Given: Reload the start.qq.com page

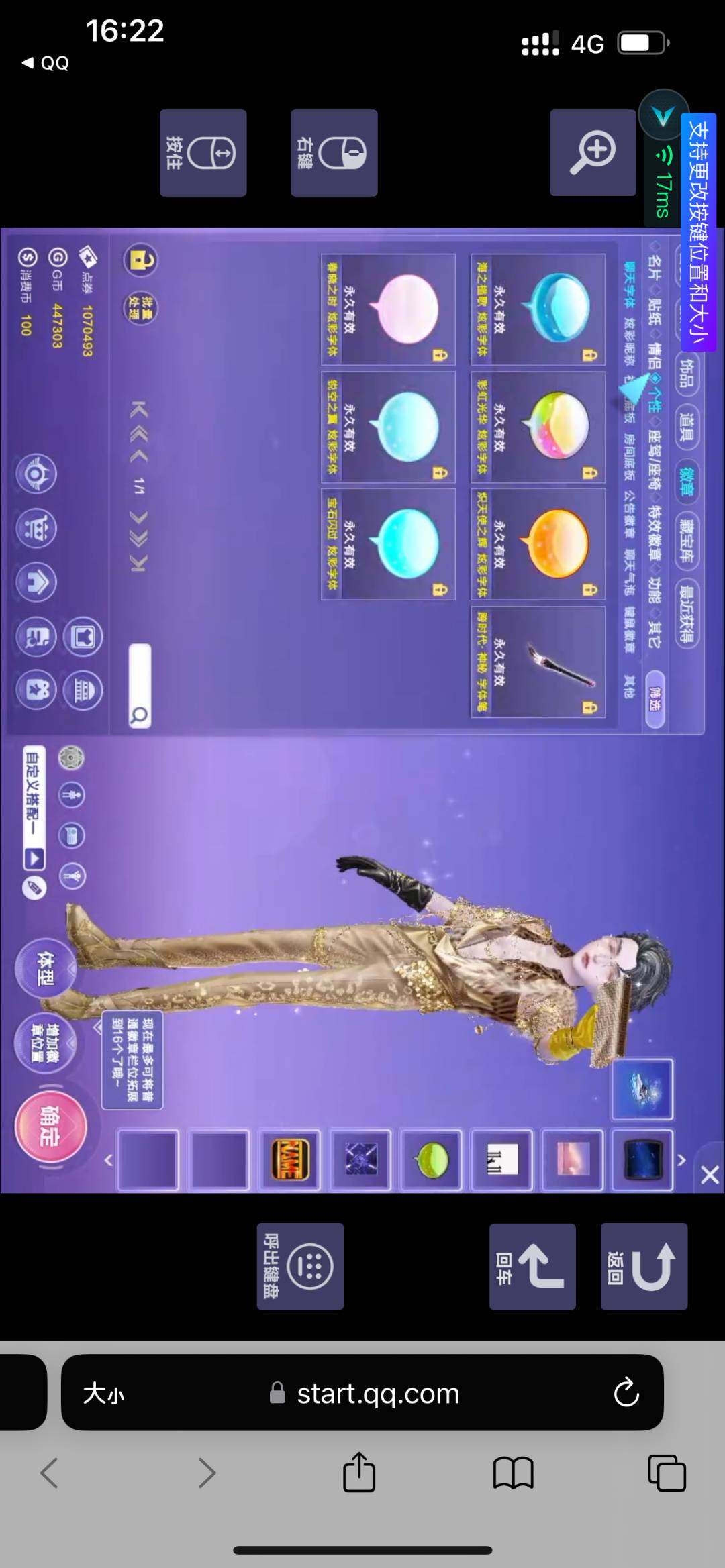Looking at the screenshot, I should 626,1392.
